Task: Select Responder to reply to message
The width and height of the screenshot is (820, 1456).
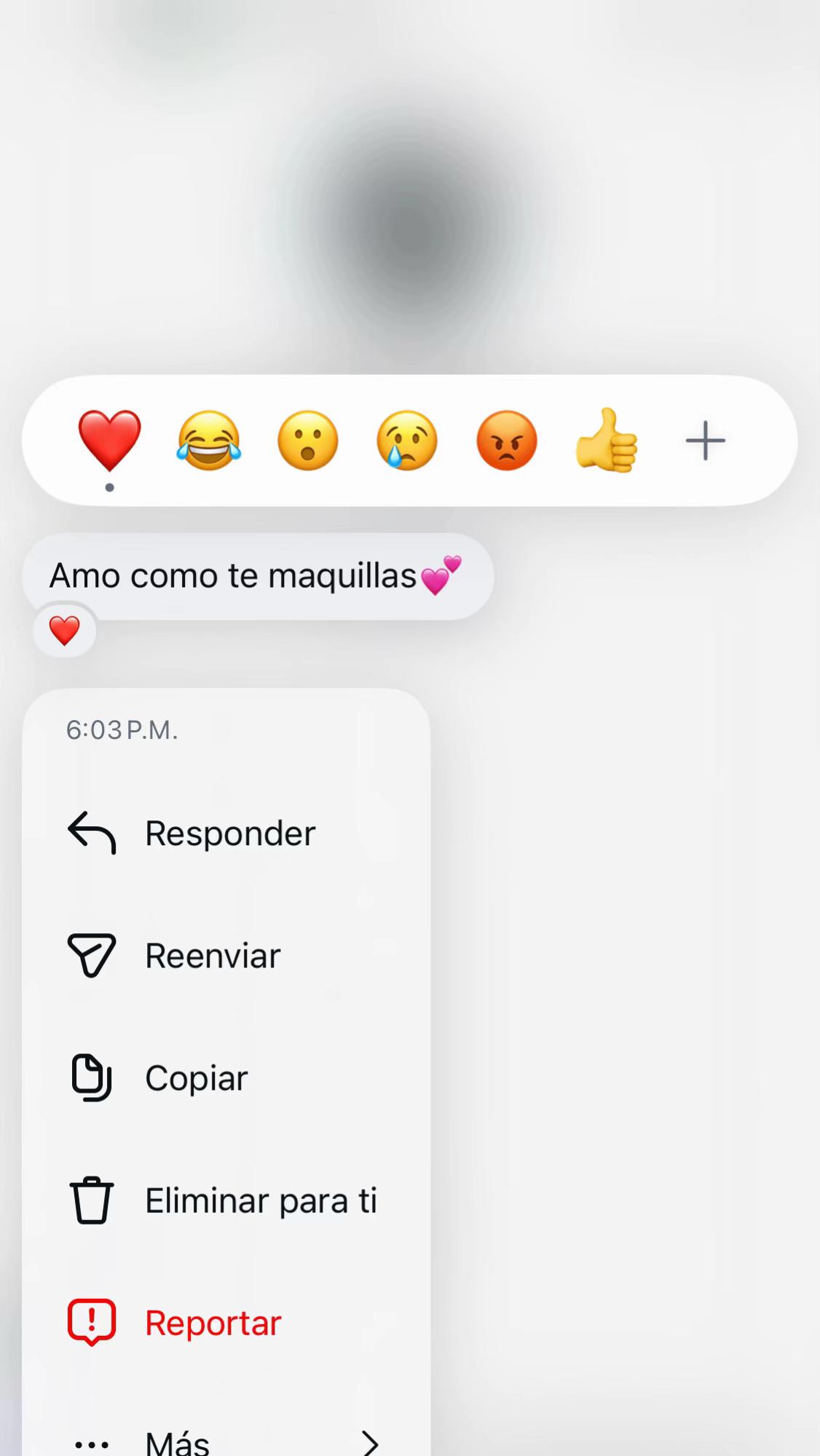Action: pos(226,833)
